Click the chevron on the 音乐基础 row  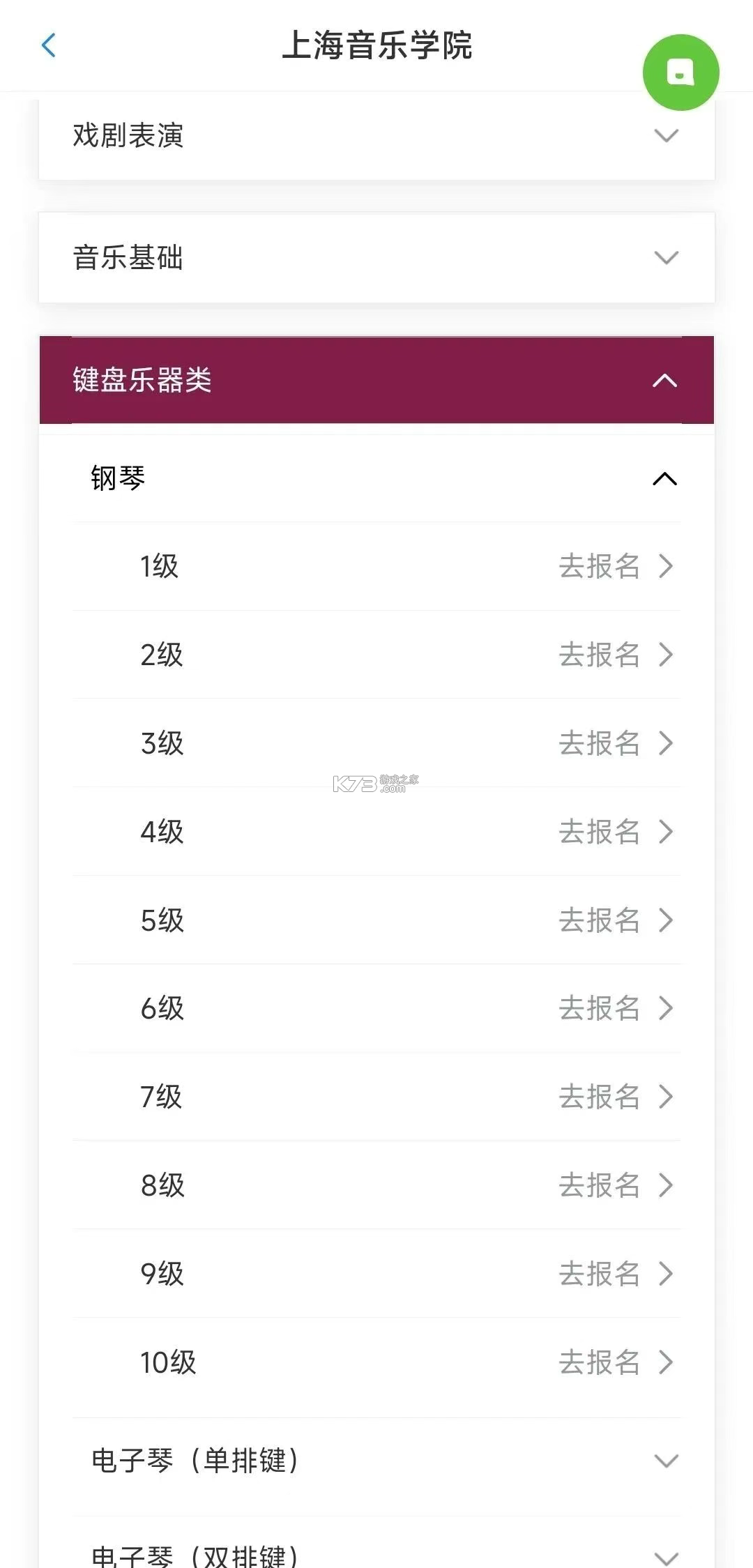(664, 258)
